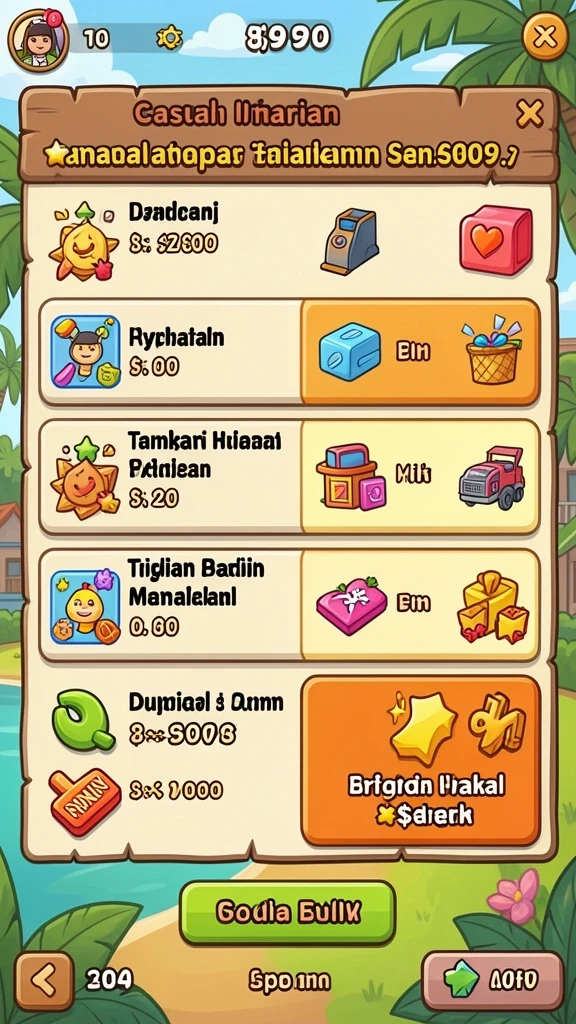Go back with the bottom-left arrow button
This screenshot has height=1024, width=576.
coord(44,982)
